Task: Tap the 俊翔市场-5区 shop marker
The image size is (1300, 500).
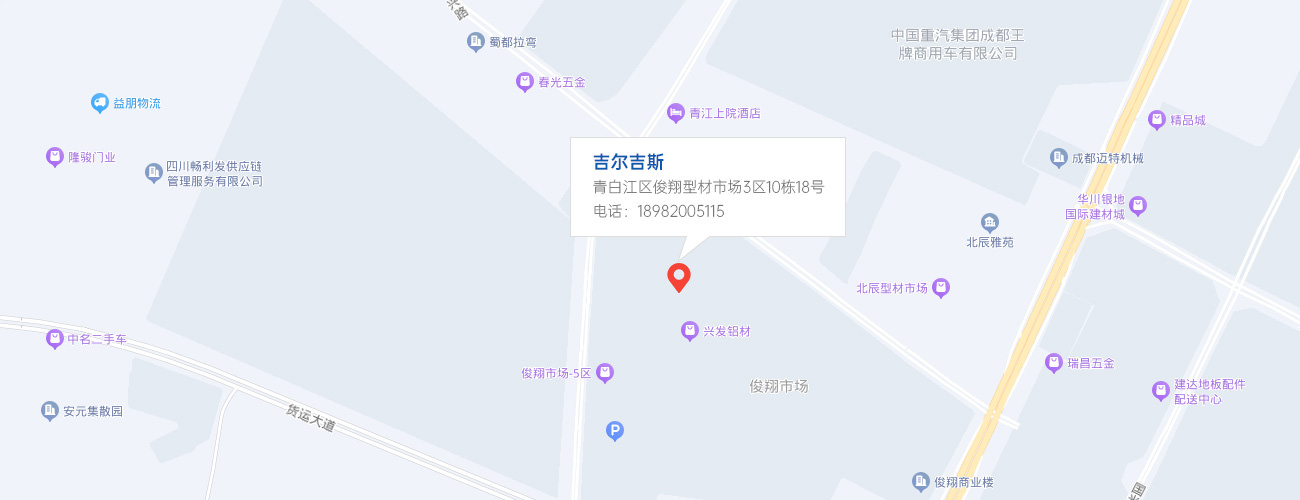Action: 604,373
